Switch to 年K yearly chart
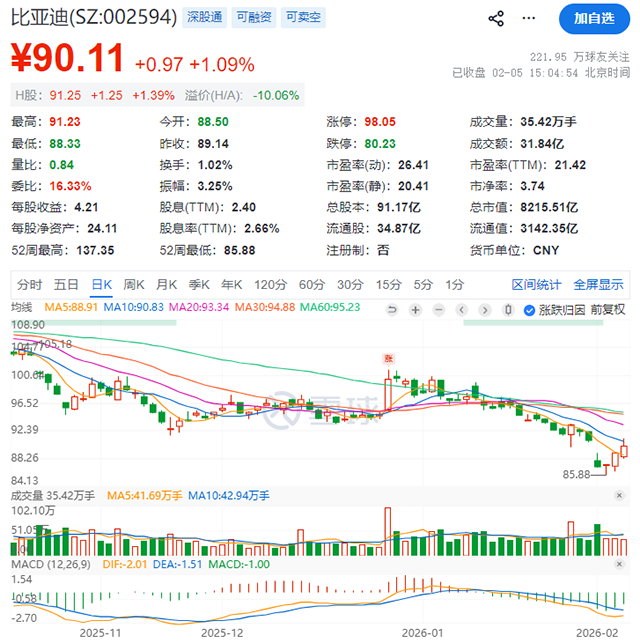The height and width of the screenshot is (643, 640). pyautogui.click(x=233, y=284)
